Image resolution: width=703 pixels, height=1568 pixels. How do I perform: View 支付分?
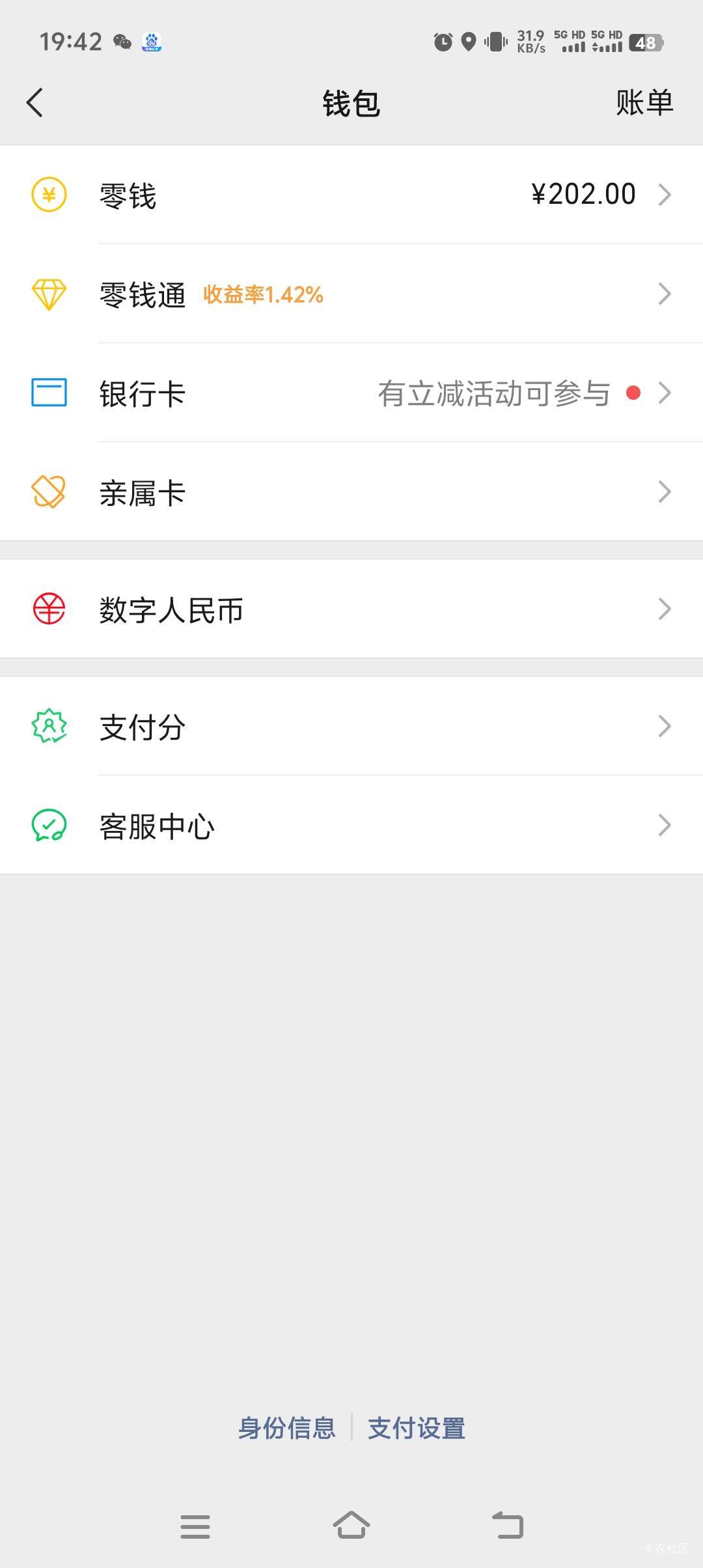click(x=351, y=726)
